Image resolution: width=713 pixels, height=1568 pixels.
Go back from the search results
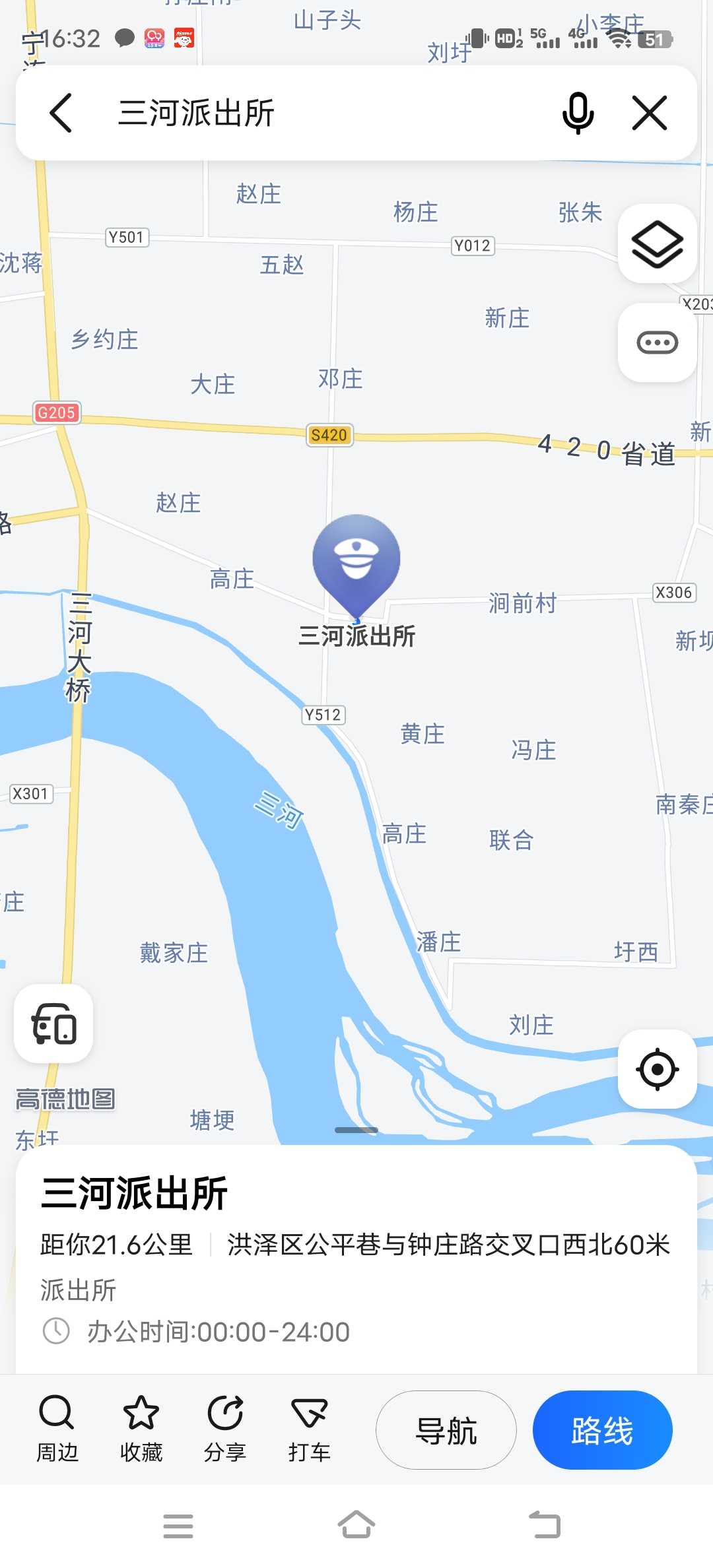(x=61, y=113)
